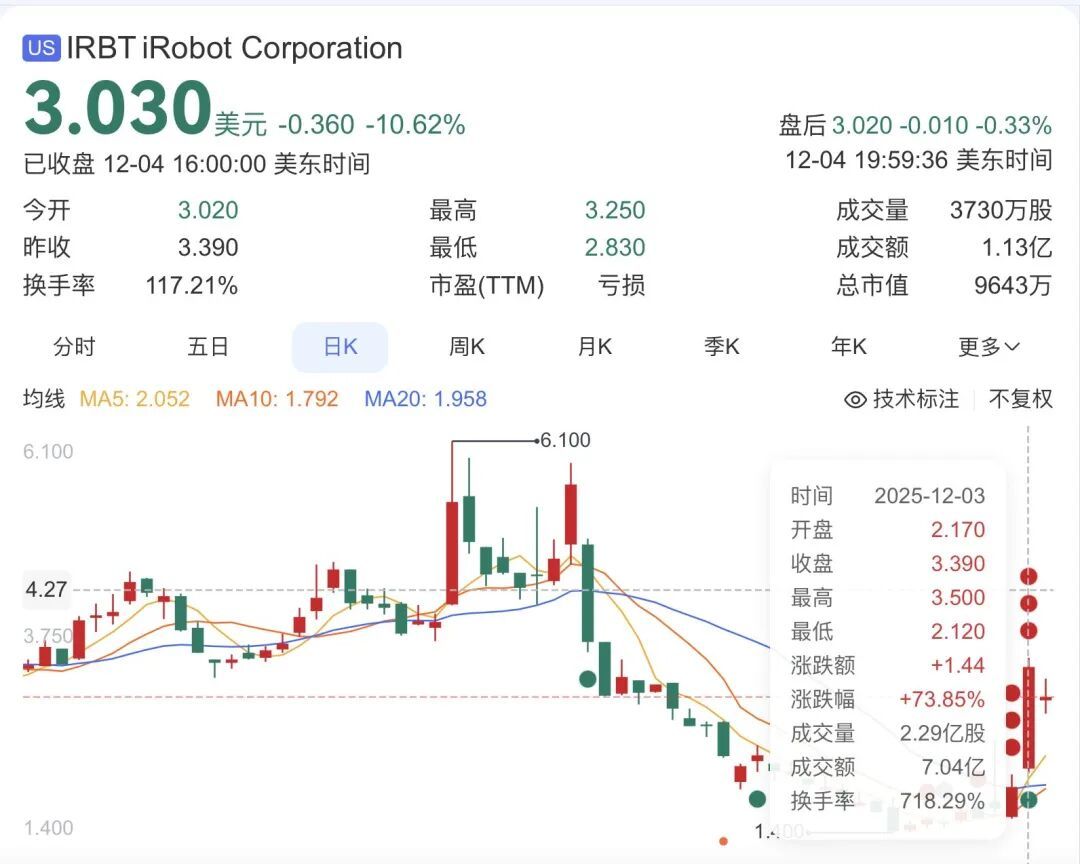The height and width of the screenshot is (864, 1080).
Task: Switch to 月K monthly chart
Action: pyautogui.click(x=595, y=347)
